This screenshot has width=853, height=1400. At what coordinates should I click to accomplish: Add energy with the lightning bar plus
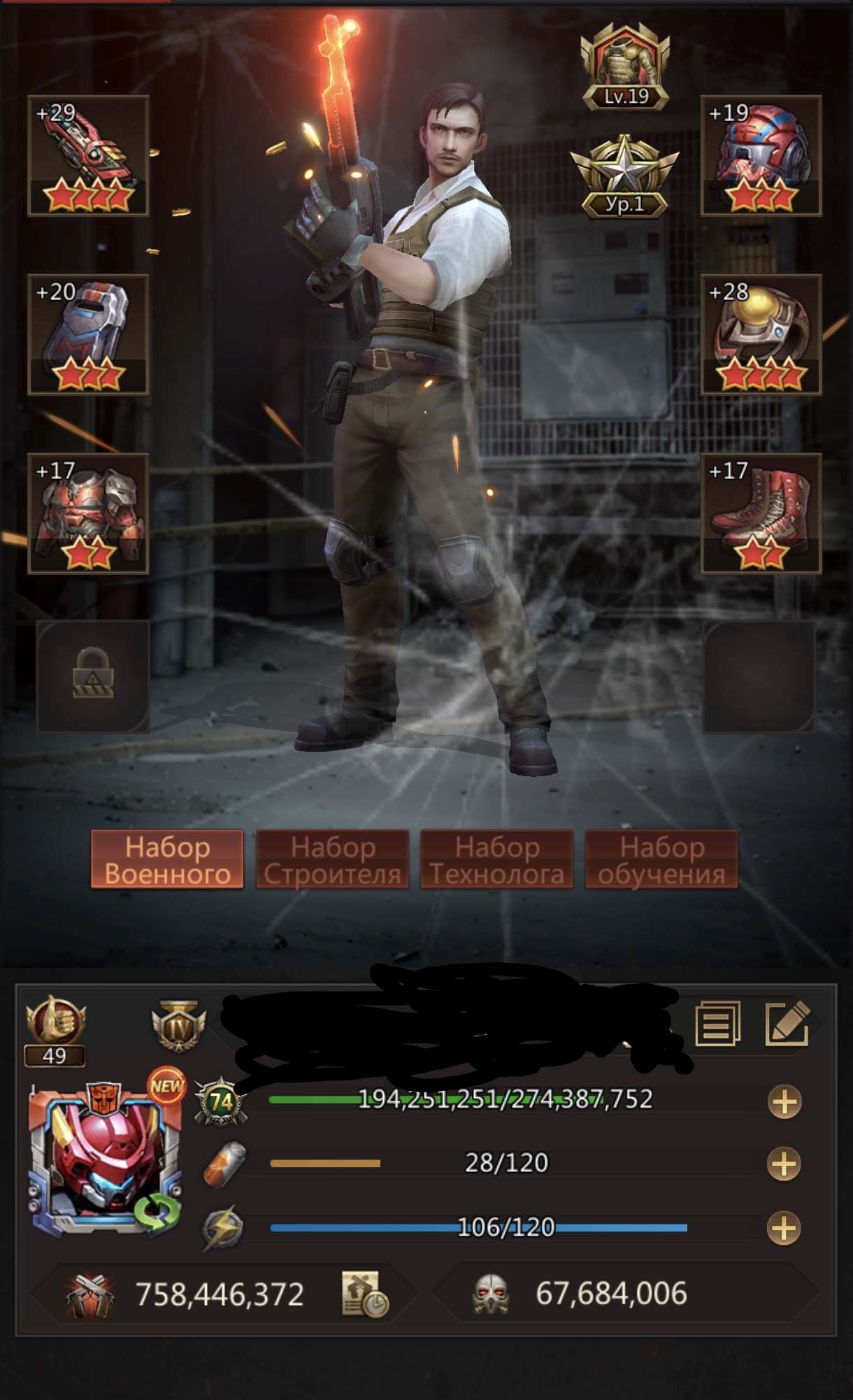pos(784,1228)
